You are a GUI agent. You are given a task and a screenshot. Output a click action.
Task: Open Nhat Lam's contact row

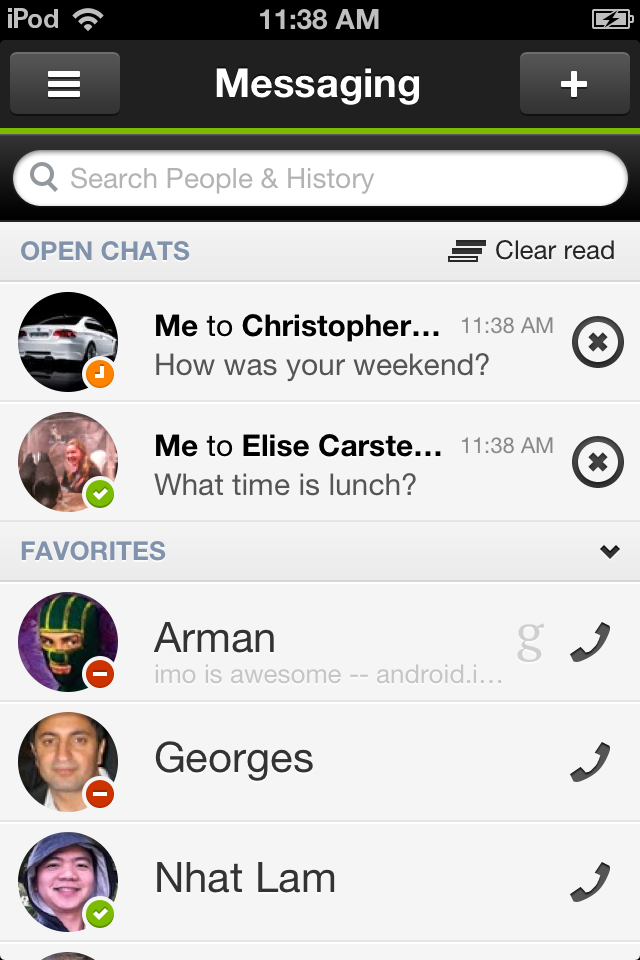coord(300,881)
